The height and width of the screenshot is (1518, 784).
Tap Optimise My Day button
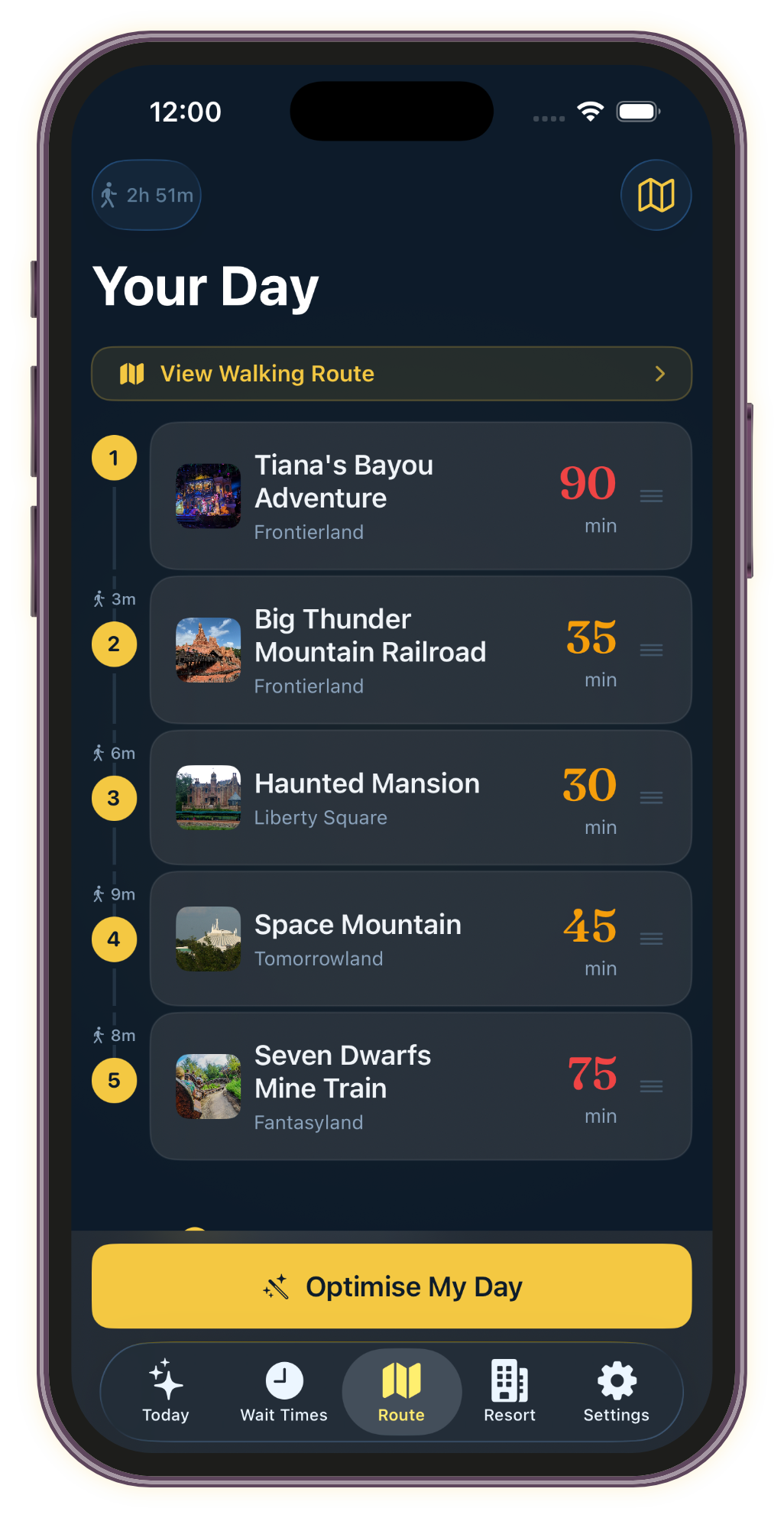click(x=391, y=1286)
